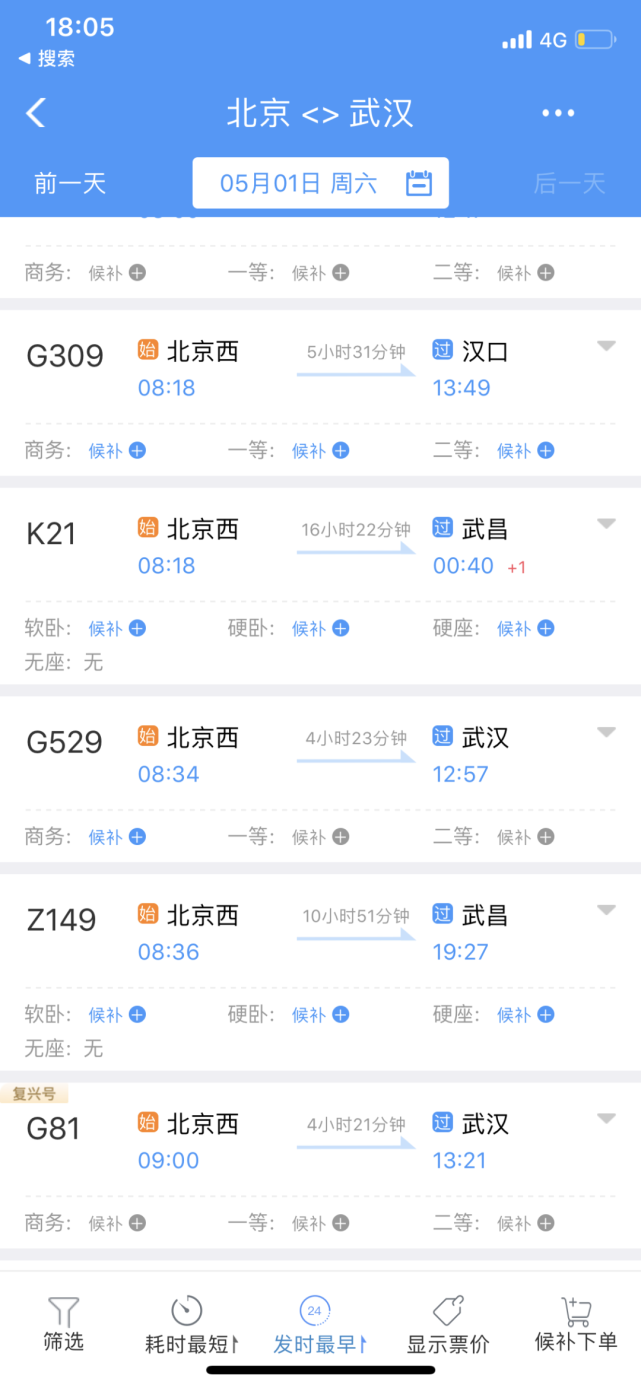Add 软卧 waitlist (候补) for train K21
The width and height of the screenshot is (641, 1388).
pyautogui.click(x=118, y=629)
